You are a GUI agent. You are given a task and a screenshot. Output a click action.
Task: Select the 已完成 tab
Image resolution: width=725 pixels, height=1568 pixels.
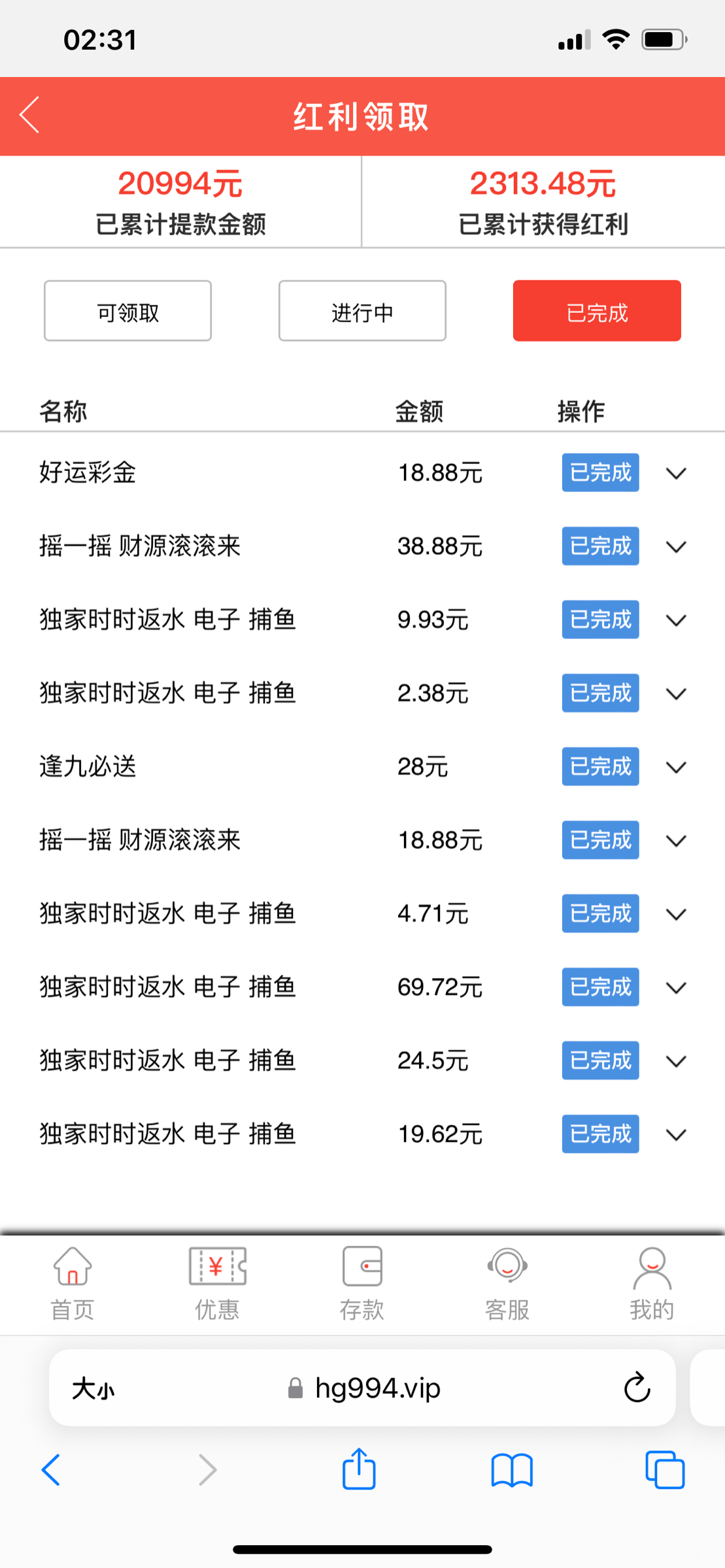(x=596, y=311)
